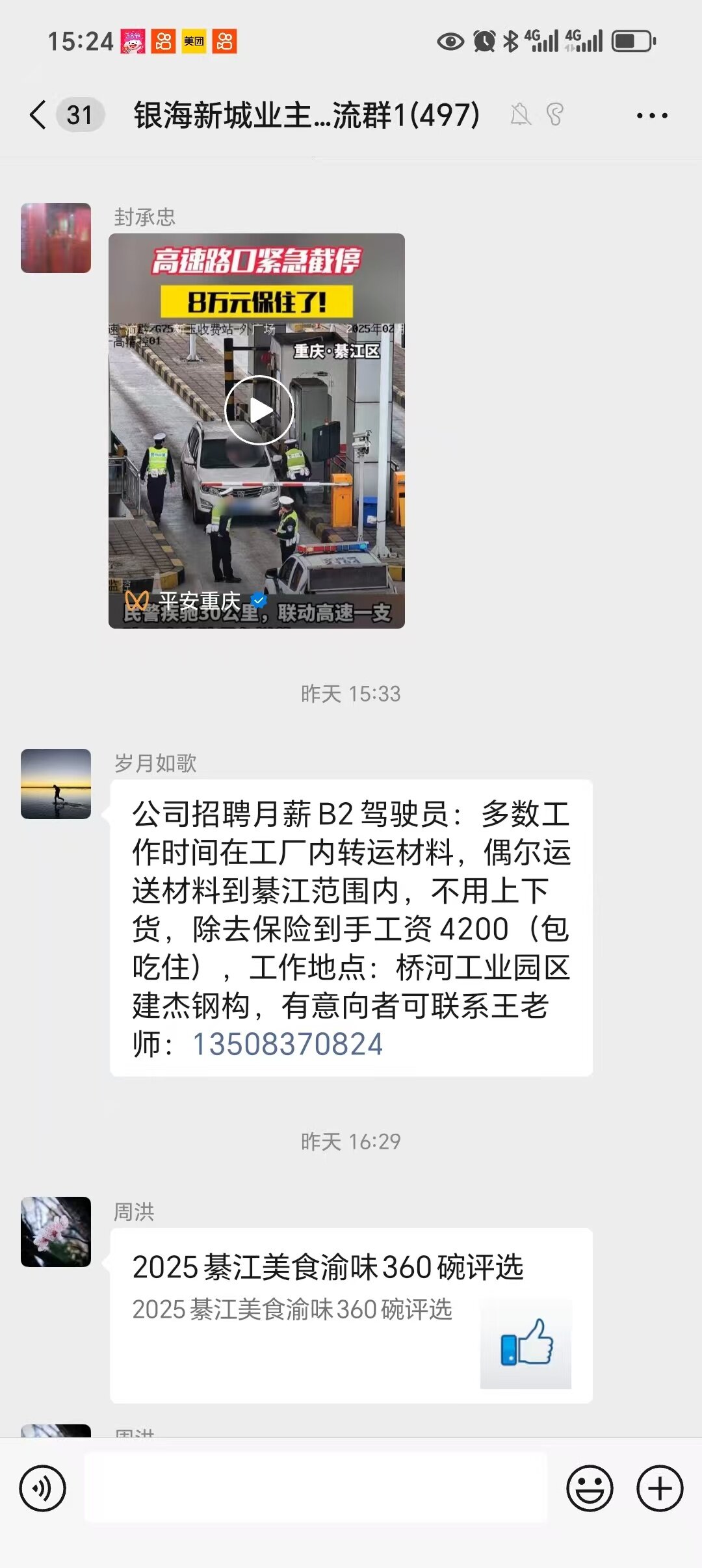Open the emoji picker
The width and height of the screenshot is (702, 1568).
pyautogui.click(x=590, y=1489)
